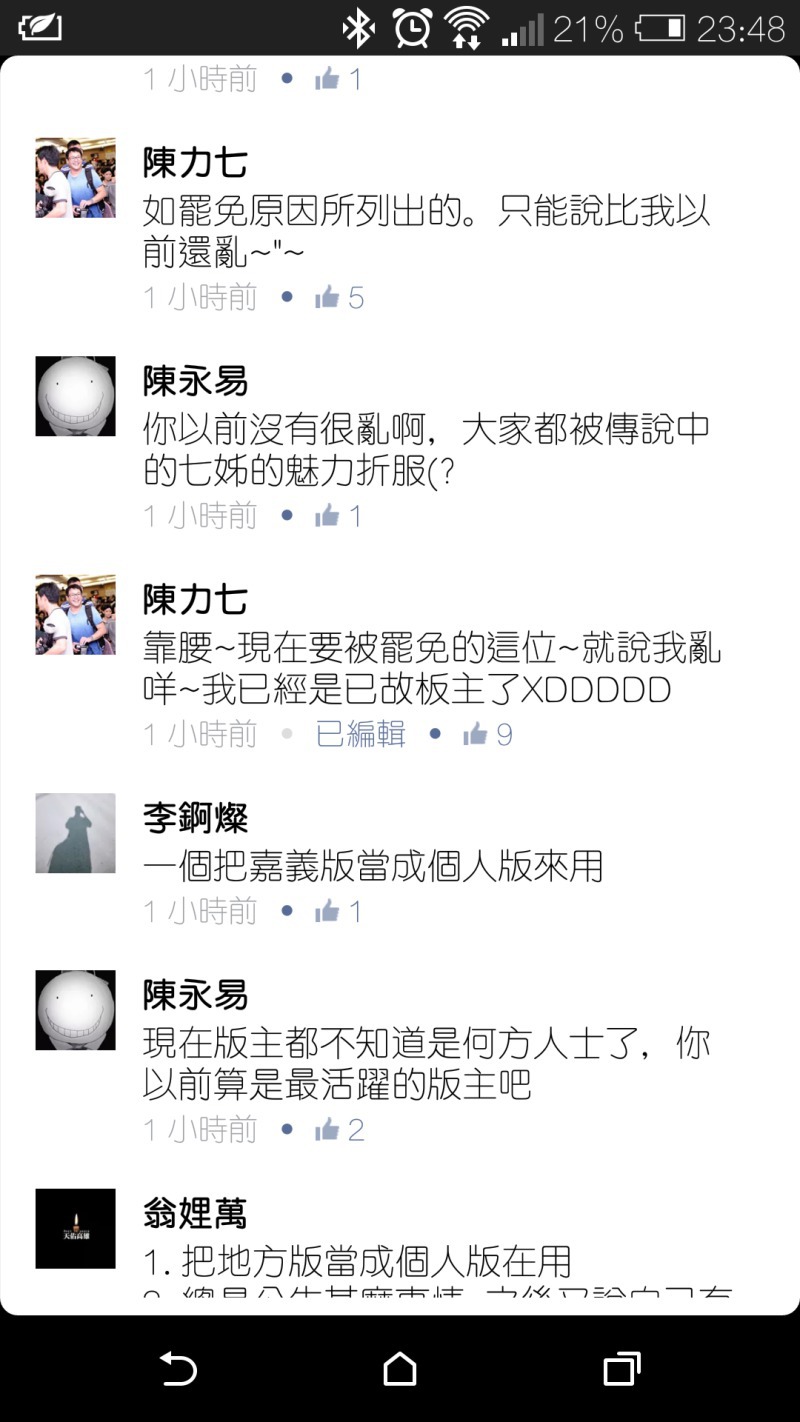The height and width of the screenshot is (1422, 800).
Task: Open 李銅燦's profile name
Action: point(195,818)
